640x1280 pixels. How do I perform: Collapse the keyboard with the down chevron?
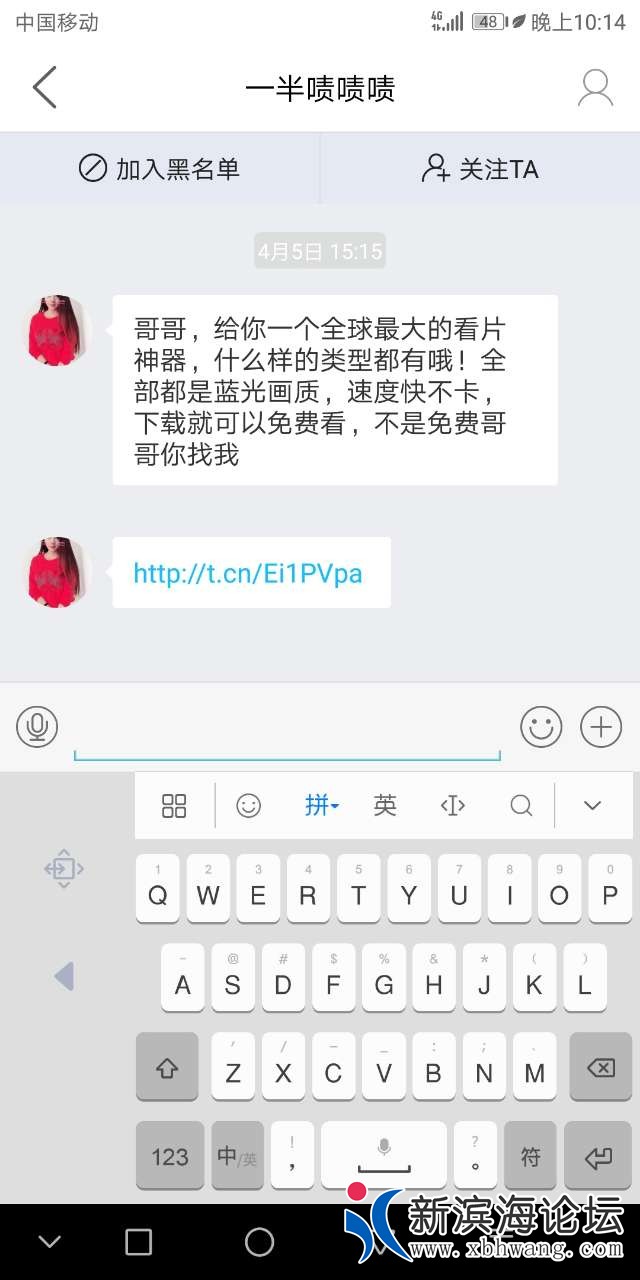point(592,805)
